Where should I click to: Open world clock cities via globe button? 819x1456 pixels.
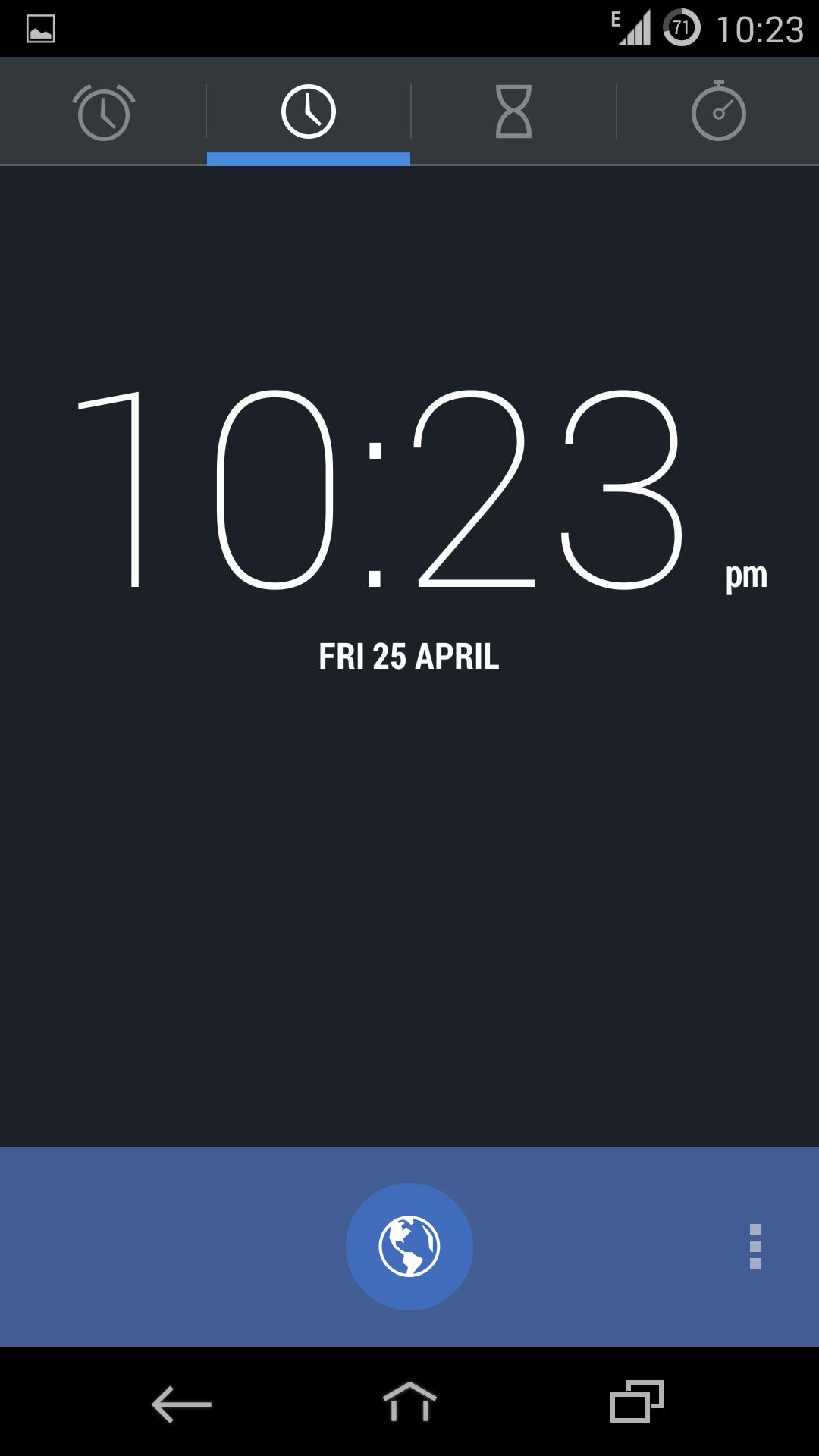tap(409, 1246)
